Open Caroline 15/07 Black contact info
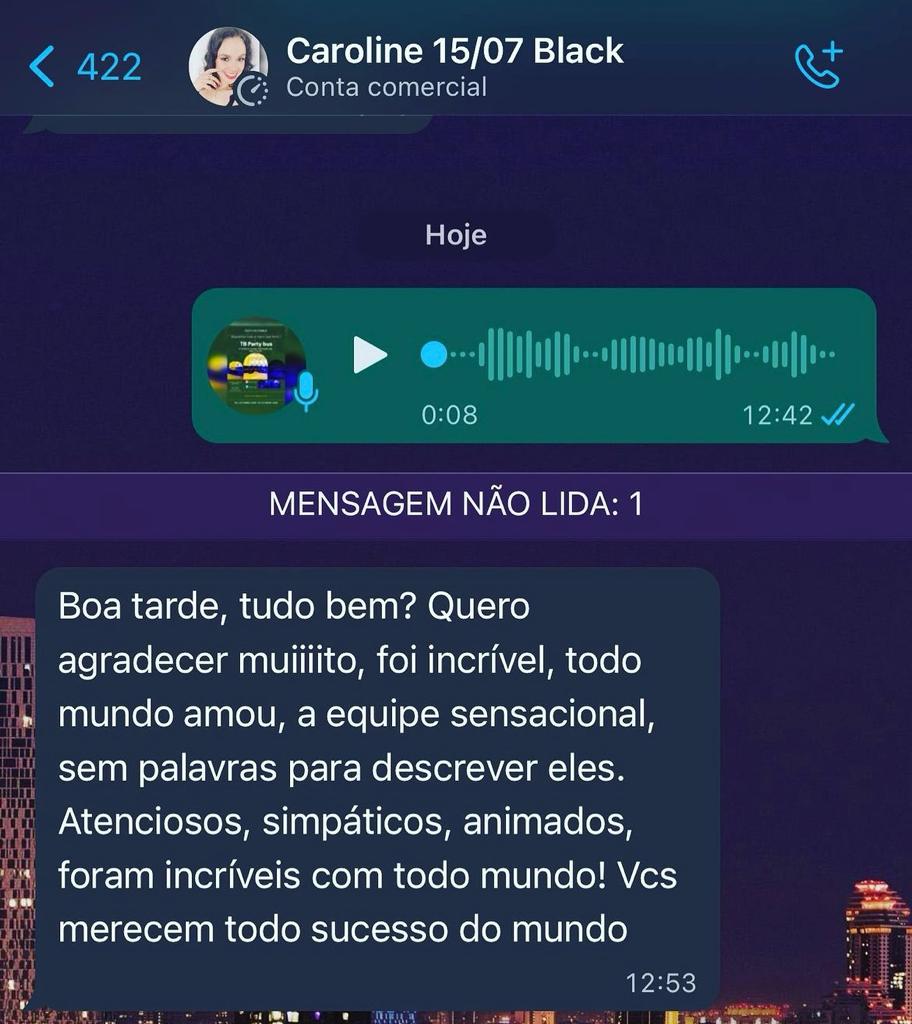The image size is (912, 1024). 454,66
